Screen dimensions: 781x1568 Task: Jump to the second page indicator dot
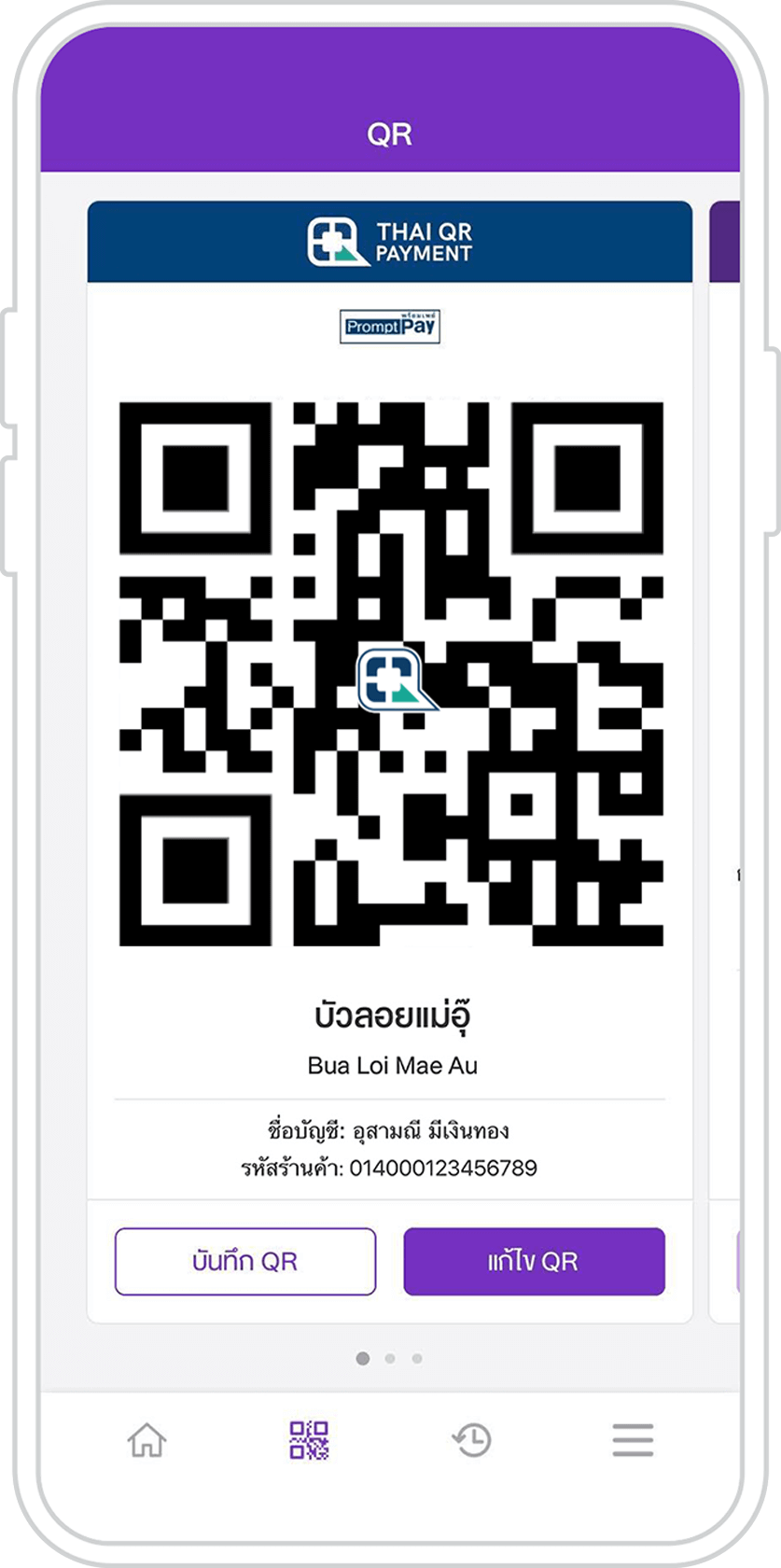pos(390,1358)
